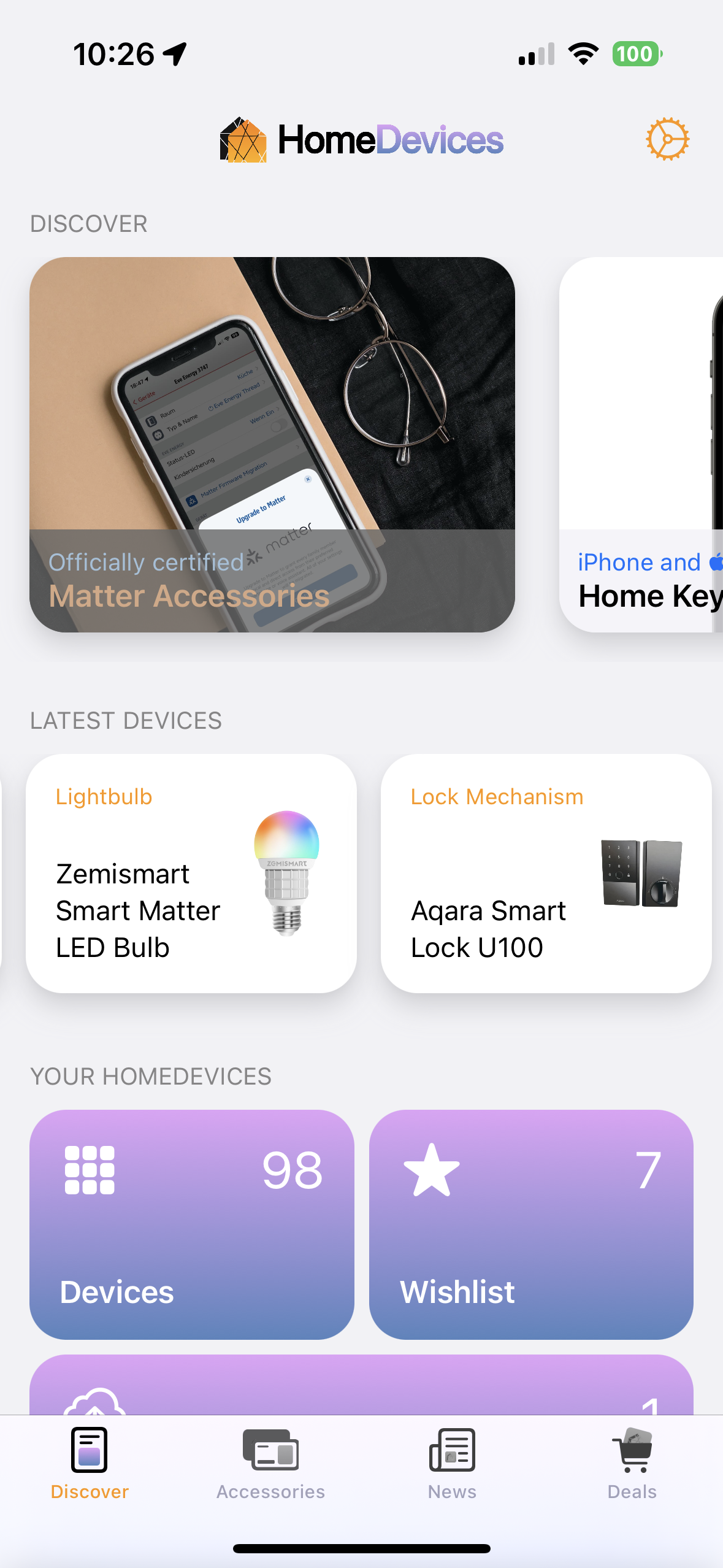Screen dimensions: 723x1568
Task: Open the cloud upload card
Action: (x=361, y=1388)
